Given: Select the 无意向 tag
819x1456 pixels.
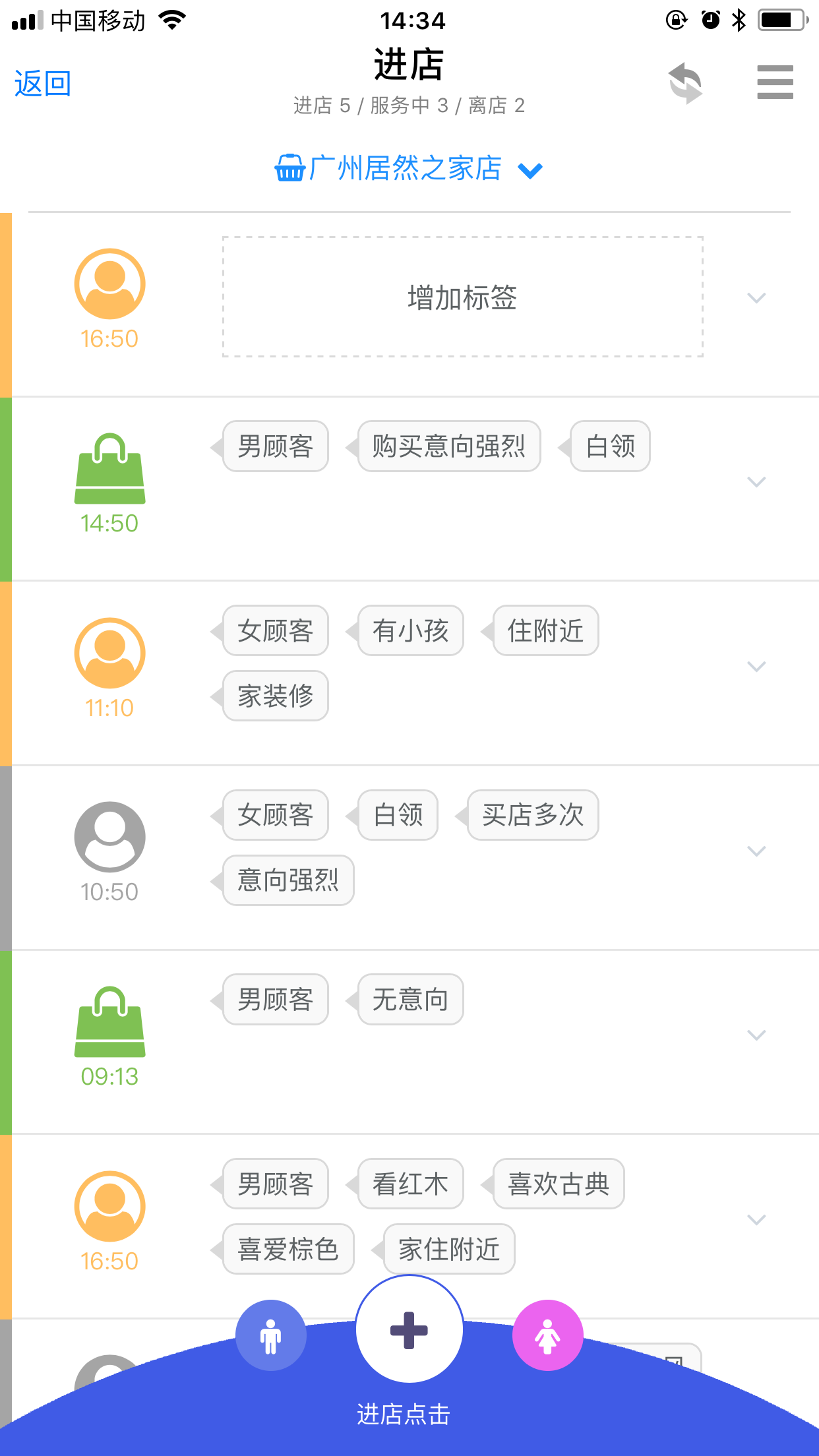Looking at the screenshot, I should 410,1000.
